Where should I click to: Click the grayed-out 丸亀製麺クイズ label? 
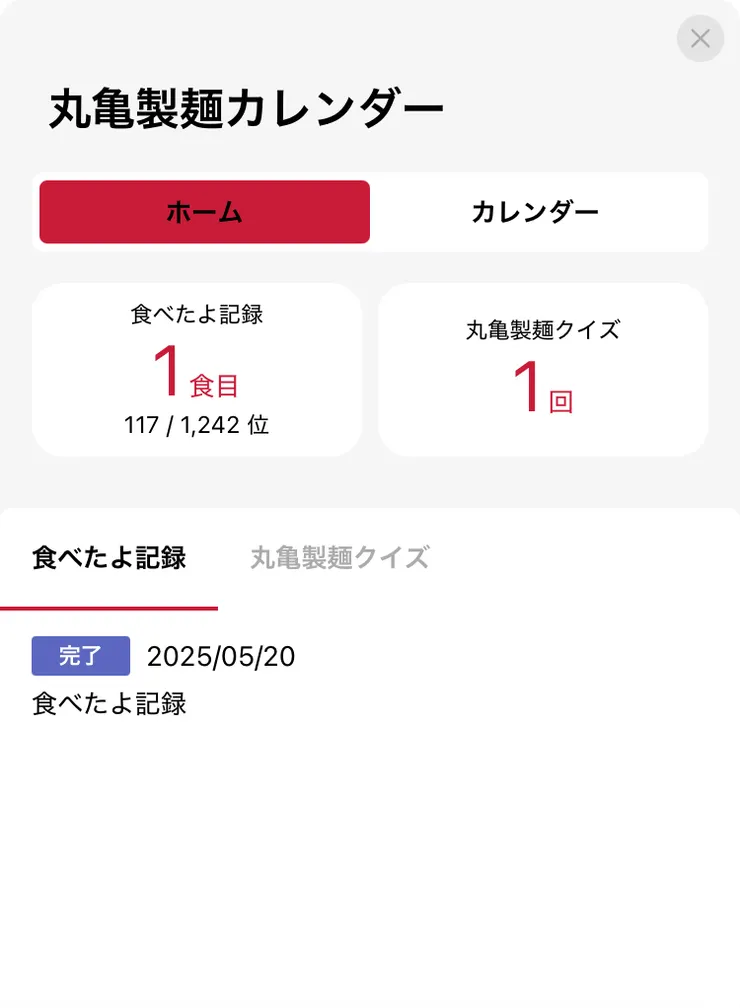coord(339,558)
